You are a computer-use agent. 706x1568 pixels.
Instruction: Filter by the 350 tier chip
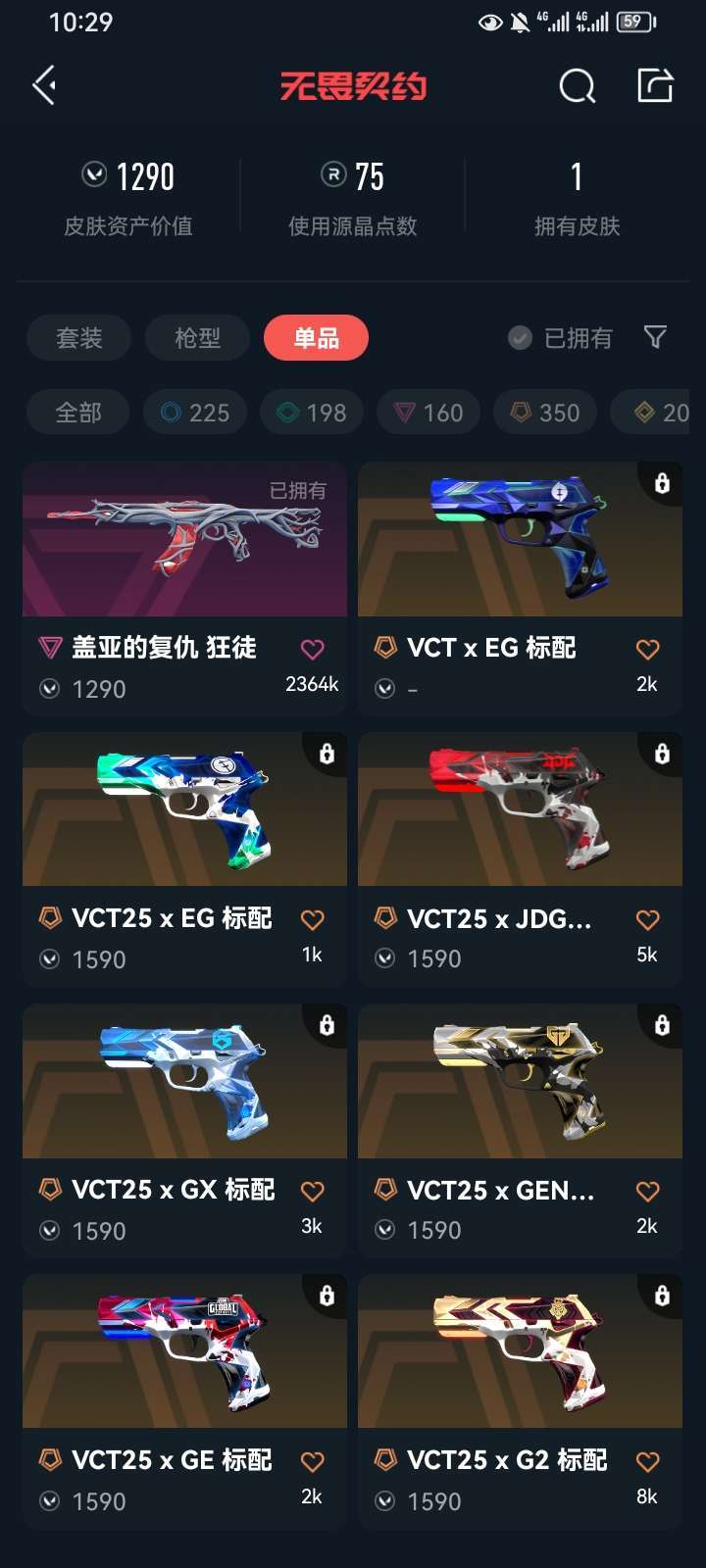tap(545, 413)
